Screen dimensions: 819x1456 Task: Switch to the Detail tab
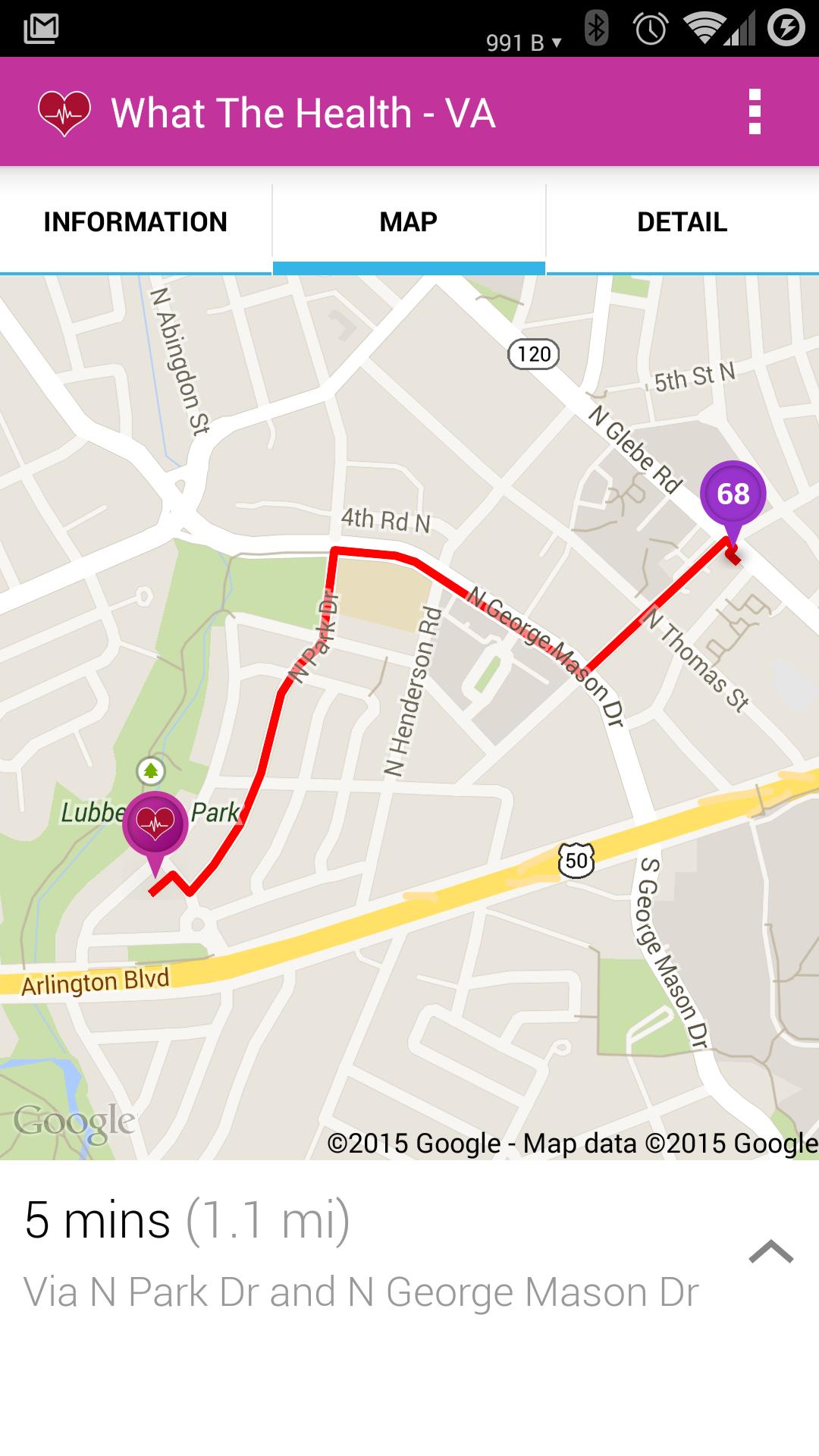pyautogui.click(x=682, y=222)
